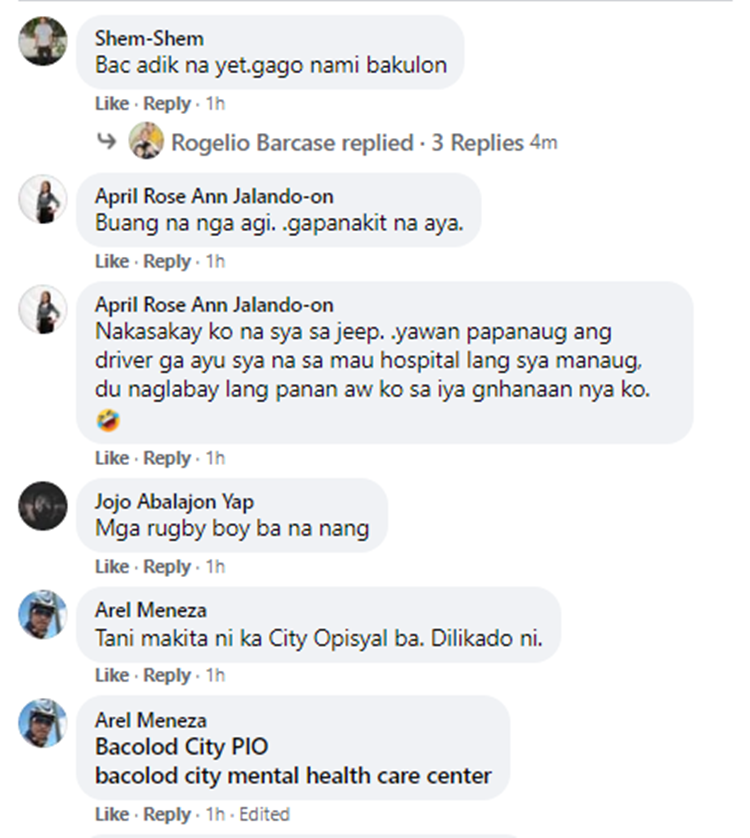Like April Rose's "Buang na nga agi" comment
Viewport: 750px width, 838px height.
click(111, 262)
